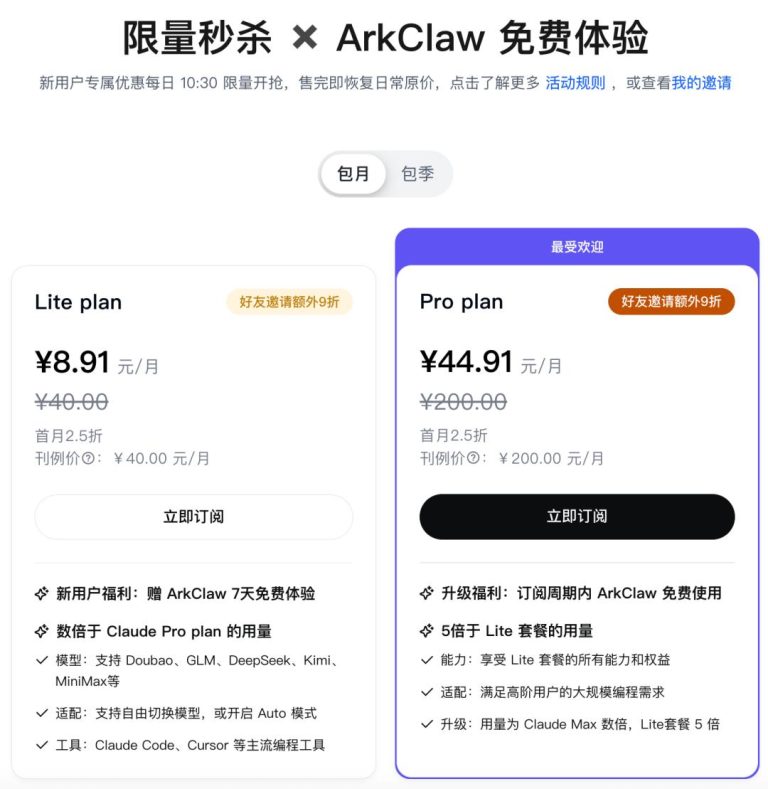The width and height of the screenshot is (768, 789).
Task: Subscribe to Pro plan via 立即订阅
Action: (x=577, y=517)
